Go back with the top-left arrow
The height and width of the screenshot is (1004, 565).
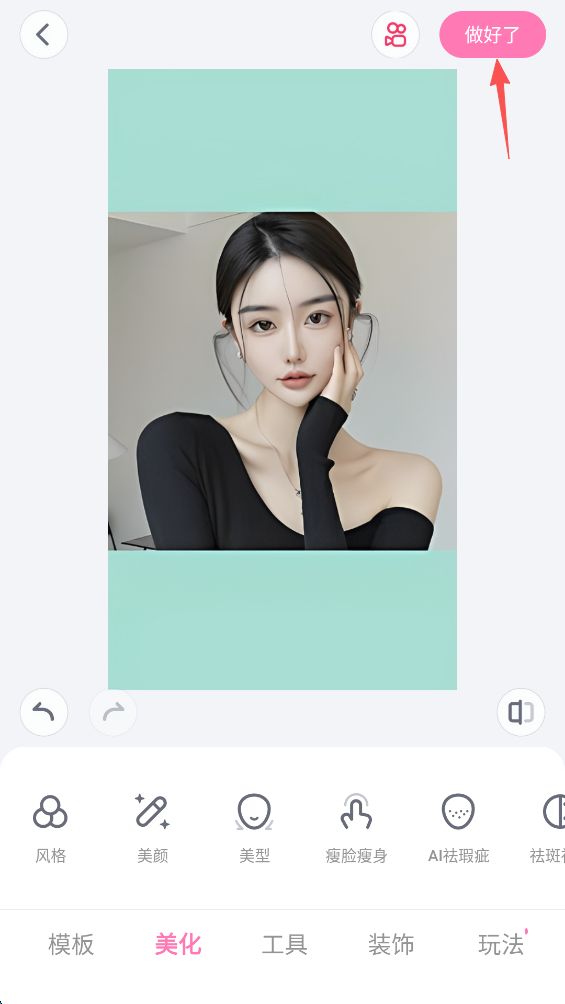point(44,35)
